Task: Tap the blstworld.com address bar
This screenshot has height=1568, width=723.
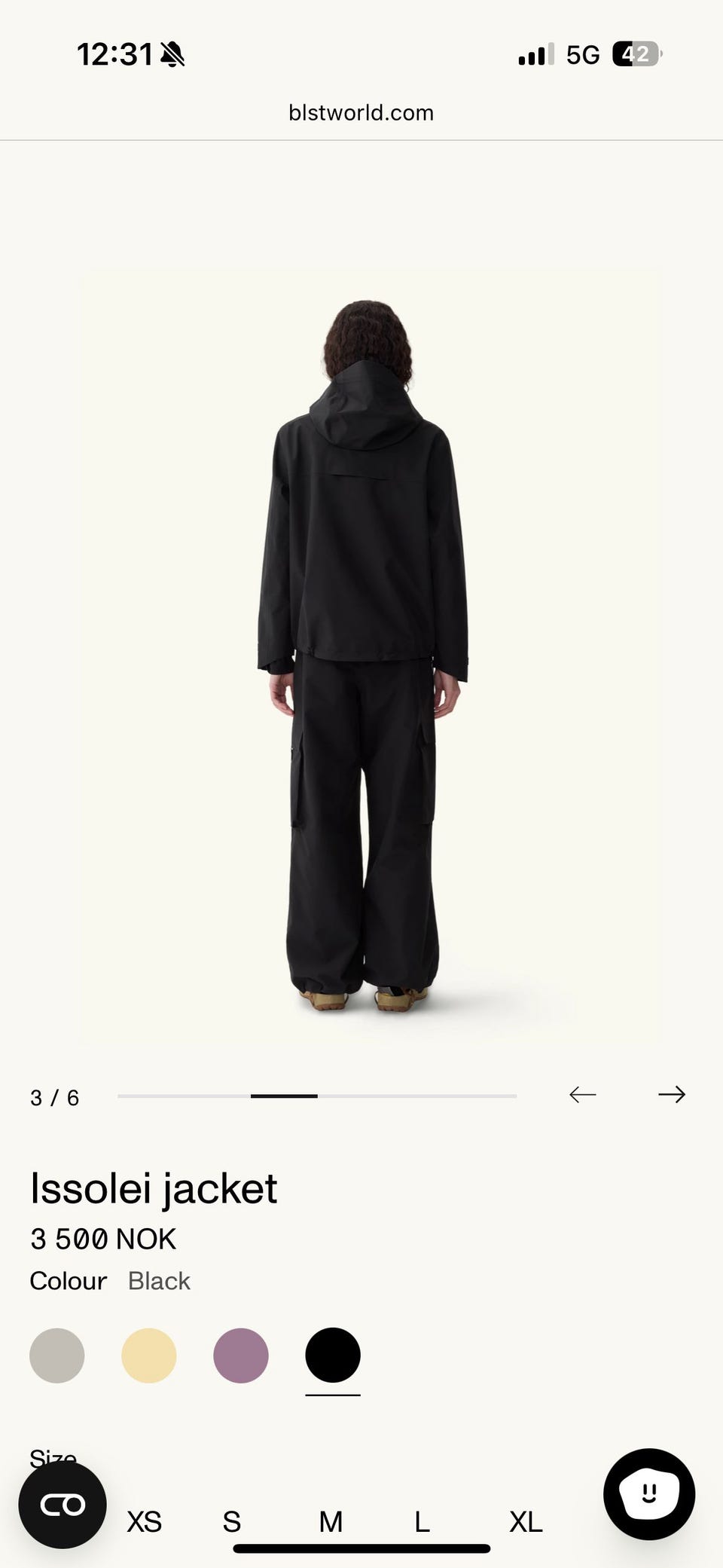Action: point(361,113)
